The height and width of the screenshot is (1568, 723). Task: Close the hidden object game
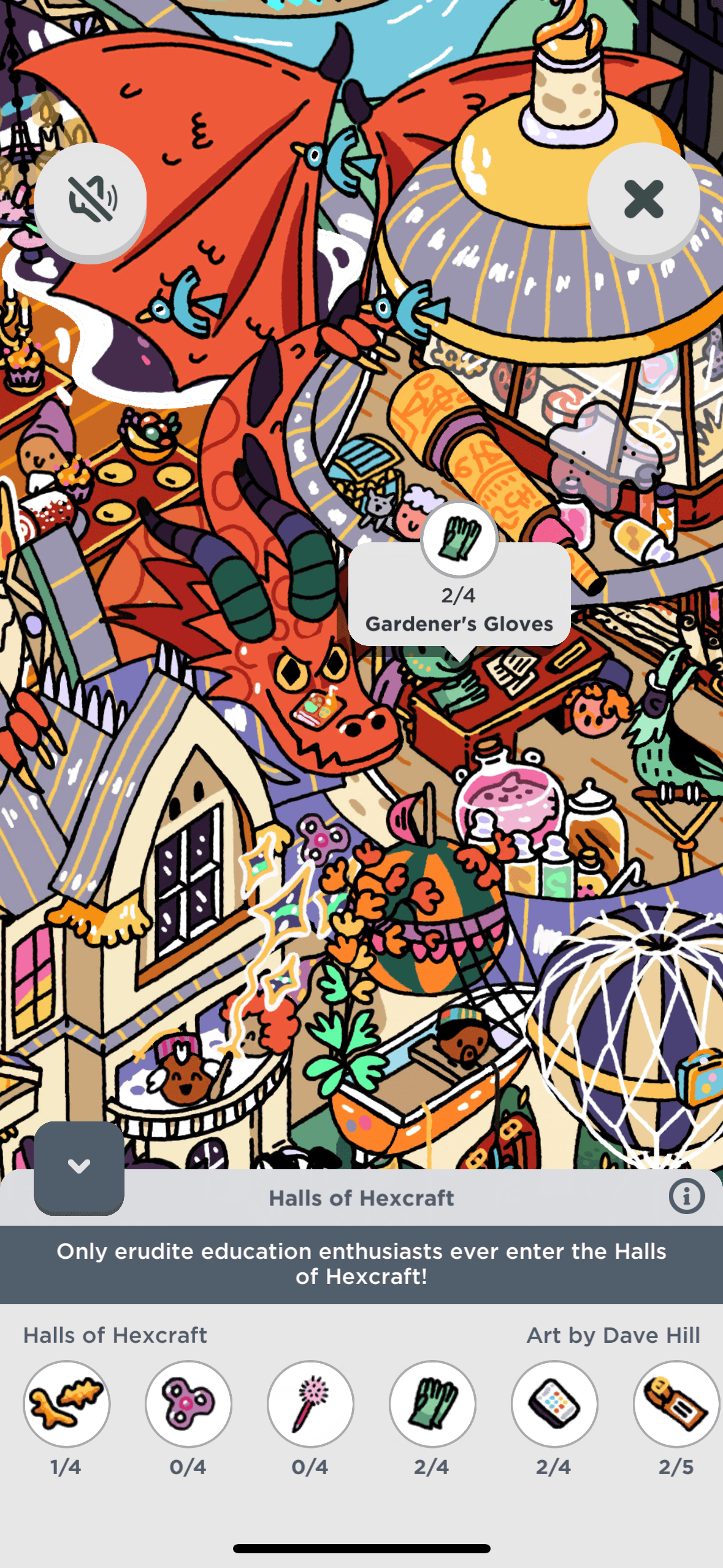(643, 199)
